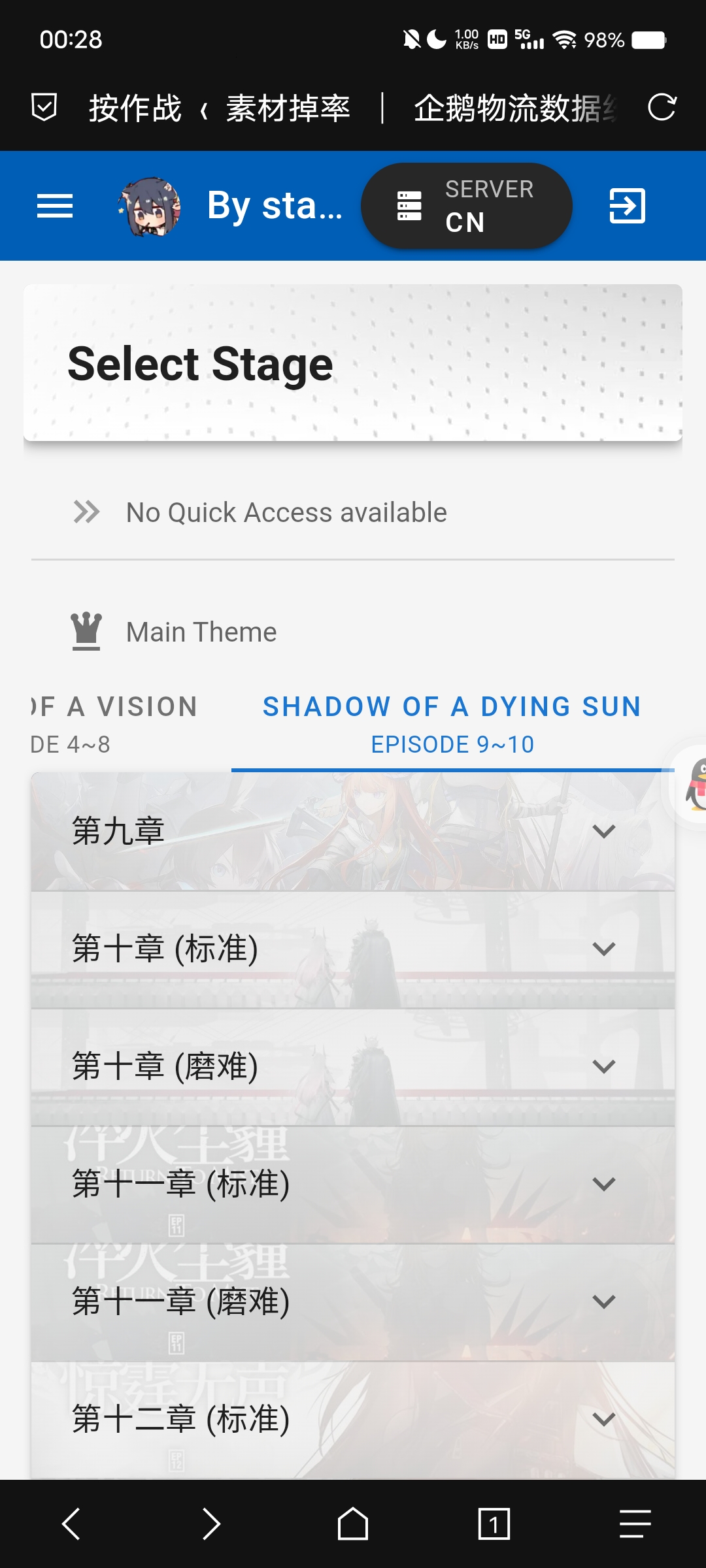The image size is (706, 1568).
Task: Expand 第十一章 (磨难) stage list
Action: tap(353, 1301)
